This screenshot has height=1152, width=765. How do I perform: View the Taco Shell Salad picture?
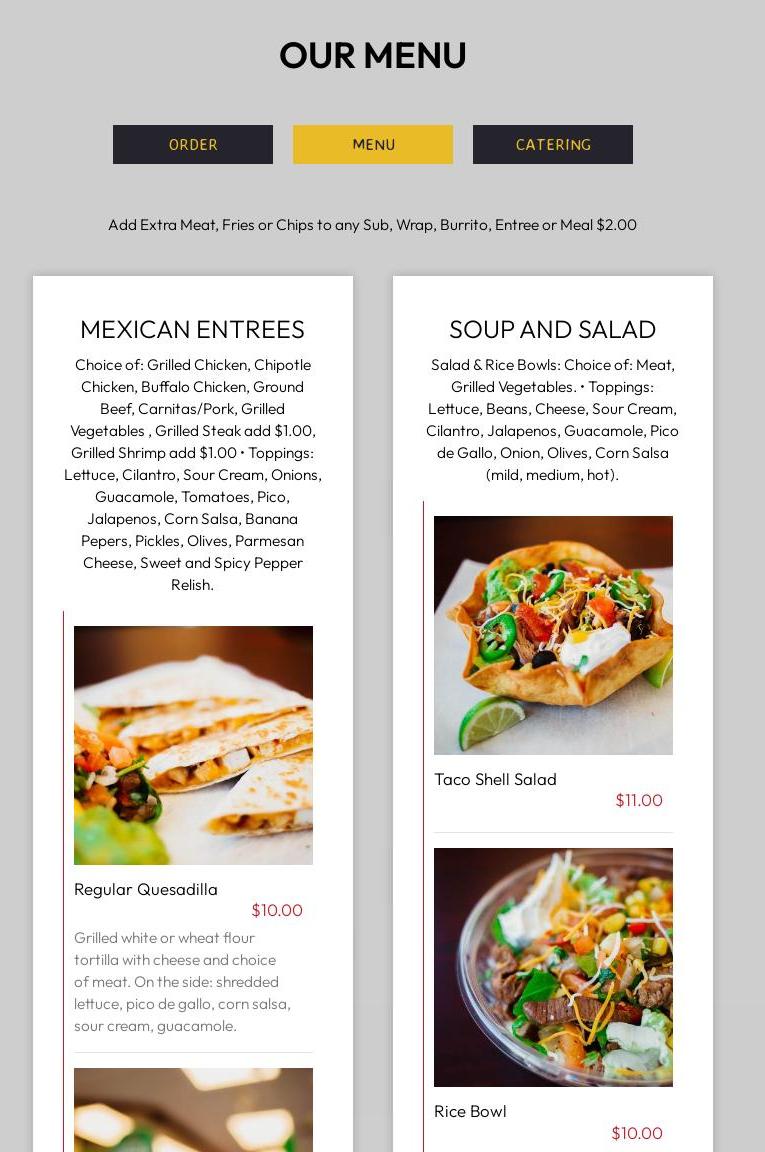553,635
